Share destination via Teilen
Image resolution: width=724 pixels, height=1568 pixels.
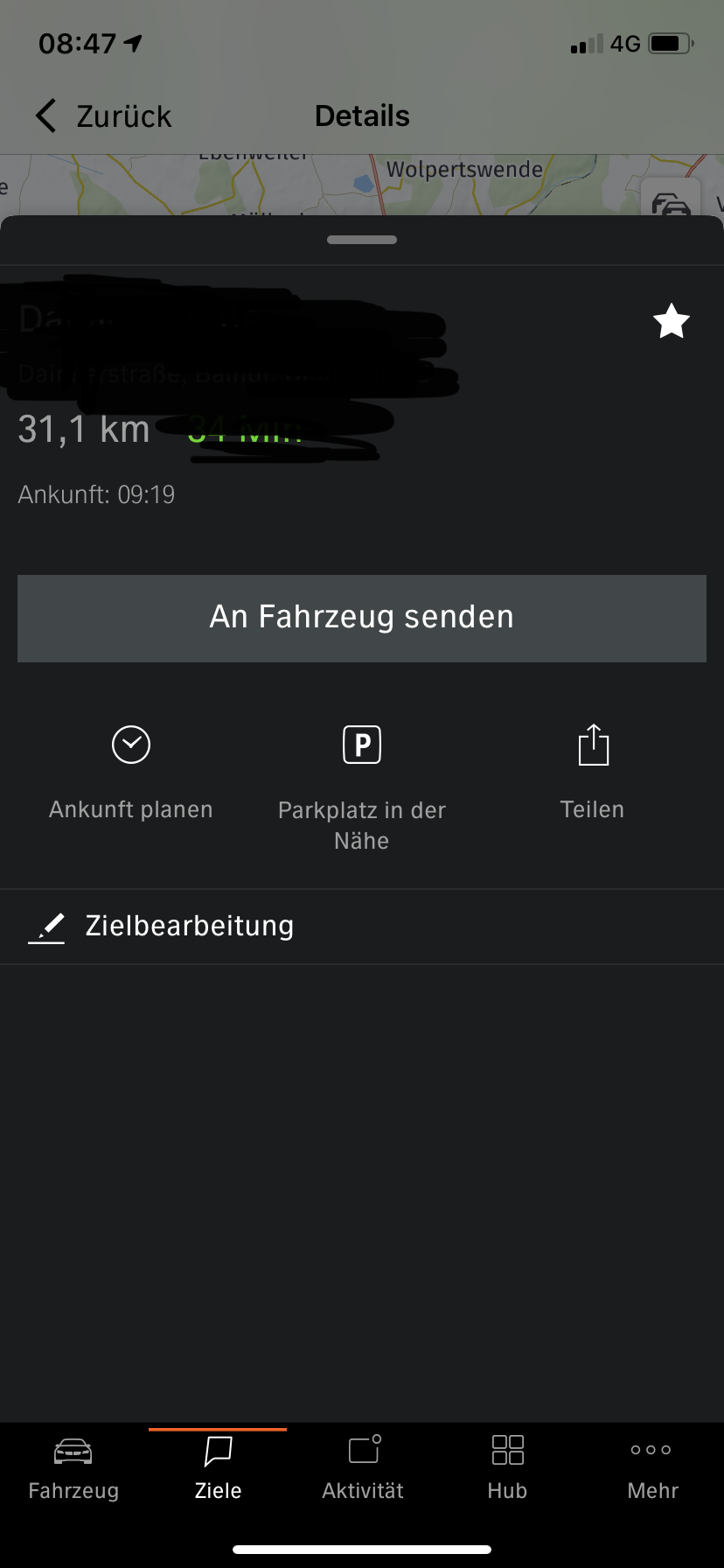click(x=593, y=771)
